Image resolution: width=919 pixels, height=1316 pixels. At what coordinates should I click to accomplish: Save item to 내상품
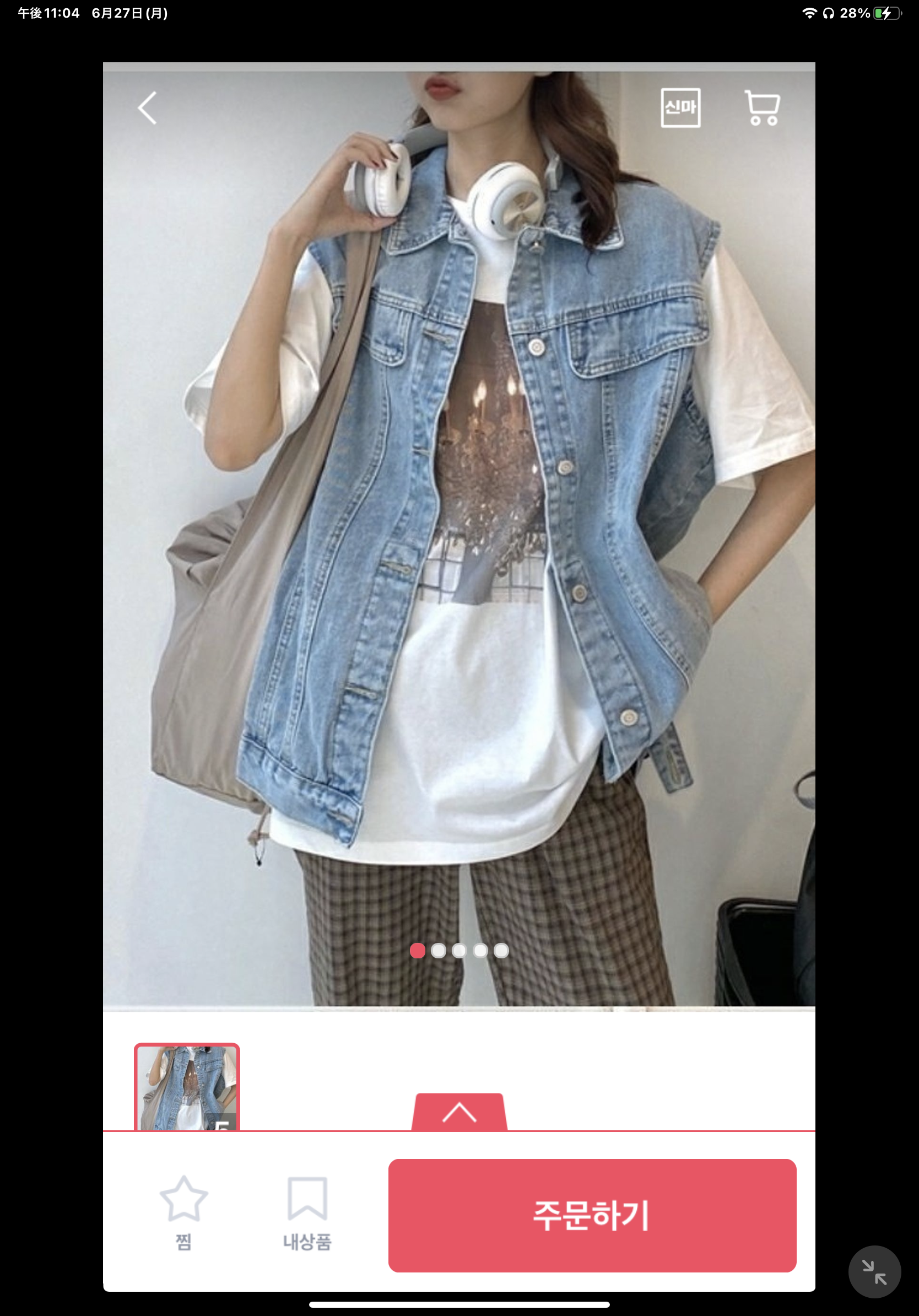pos(307,1212)
